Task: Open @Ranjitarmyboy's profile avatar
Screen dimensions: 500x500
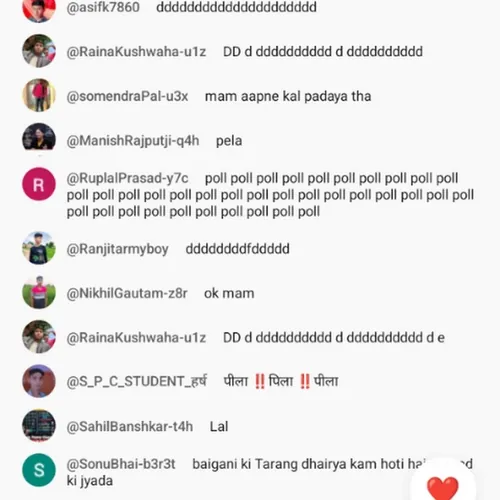Action: pyautogui.click(x=39, y=248)
